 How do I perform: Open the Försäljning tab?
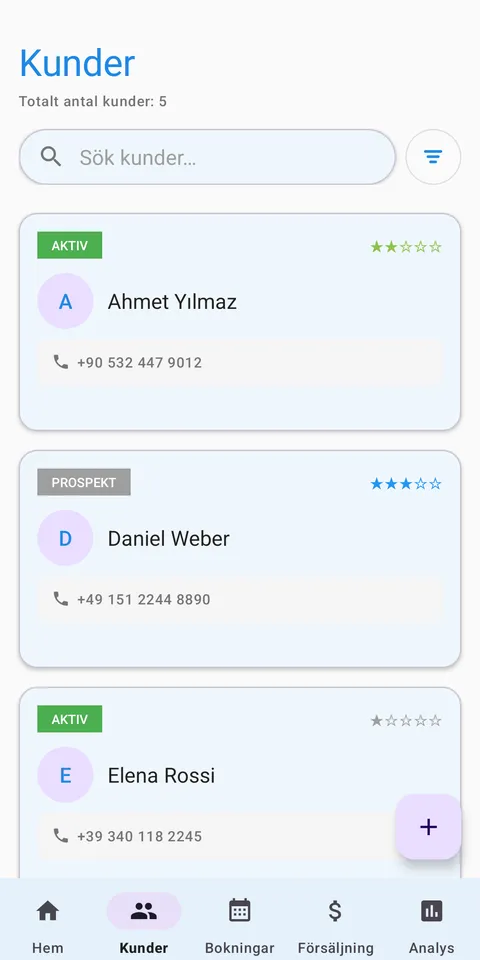(336, 924)
